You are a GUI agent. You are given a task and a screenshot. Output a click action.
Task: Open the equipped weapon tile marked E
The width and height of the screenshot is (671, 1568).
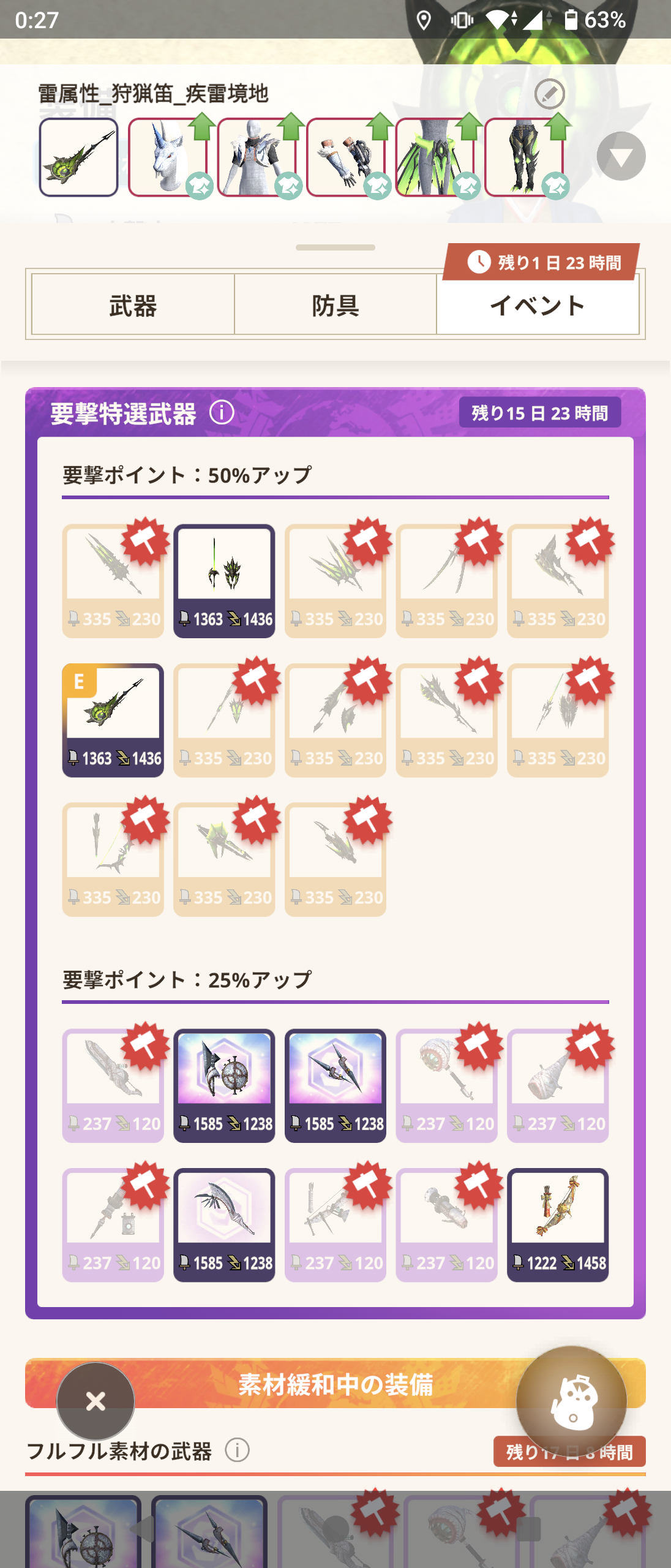113,720
